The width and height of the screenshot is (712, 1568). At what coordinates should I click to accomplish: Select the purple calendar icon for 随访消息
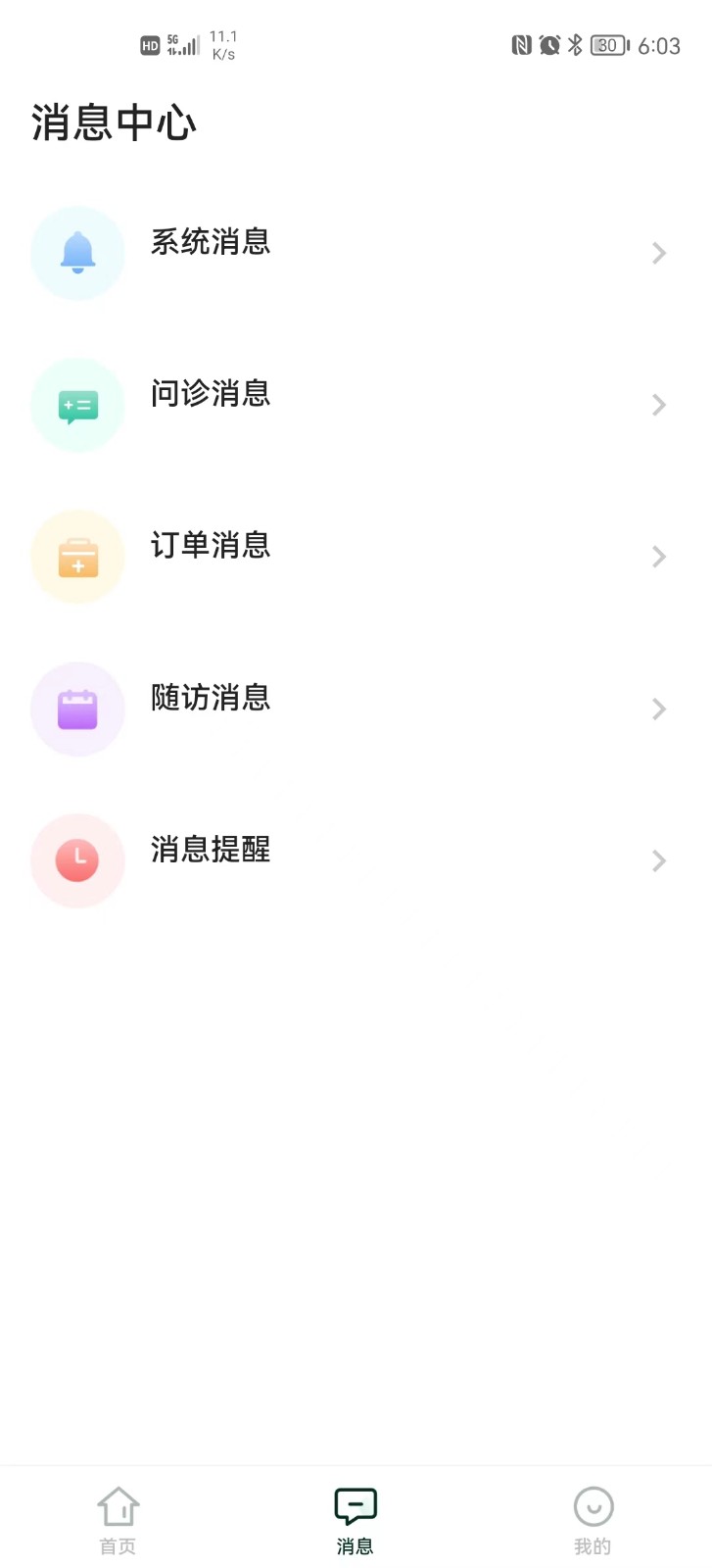77,709
